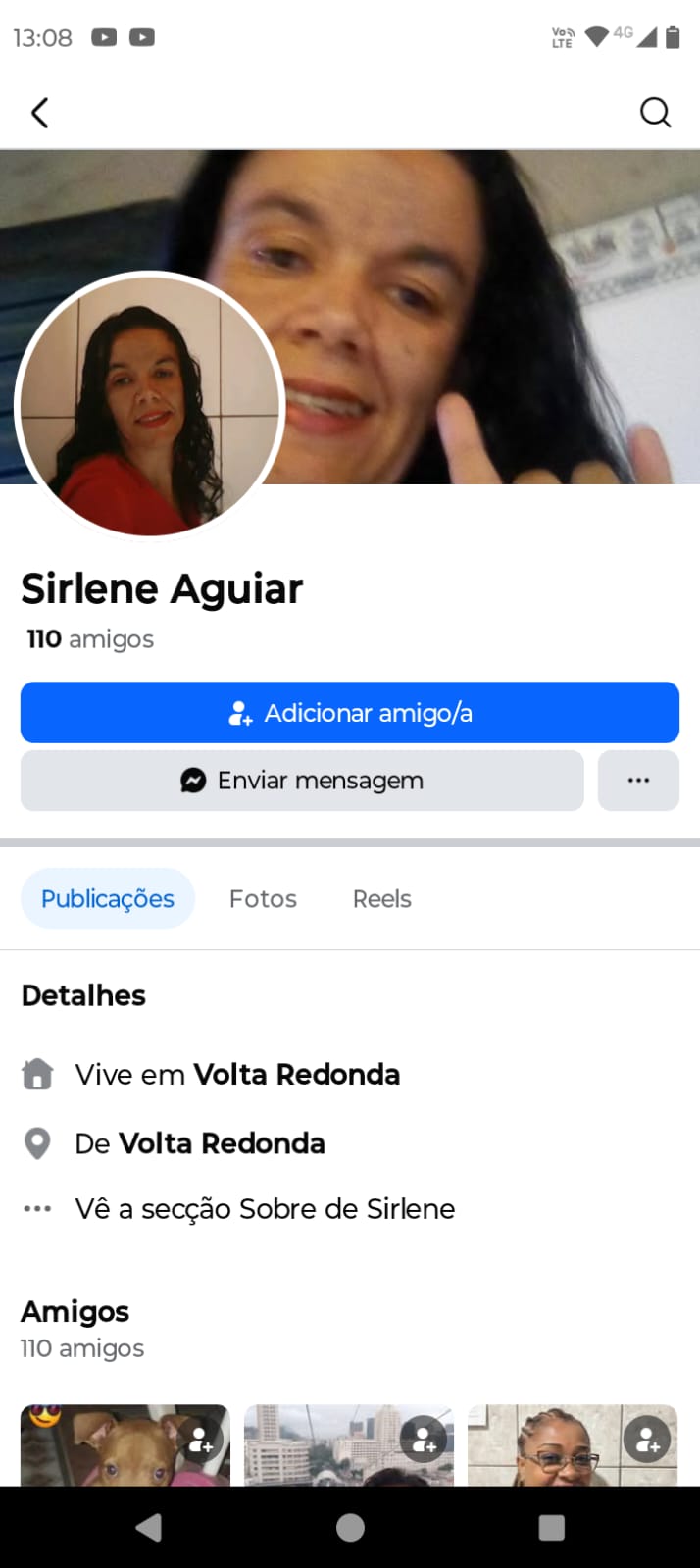
Task: View the round profile picture
Action: coord(150,405)
